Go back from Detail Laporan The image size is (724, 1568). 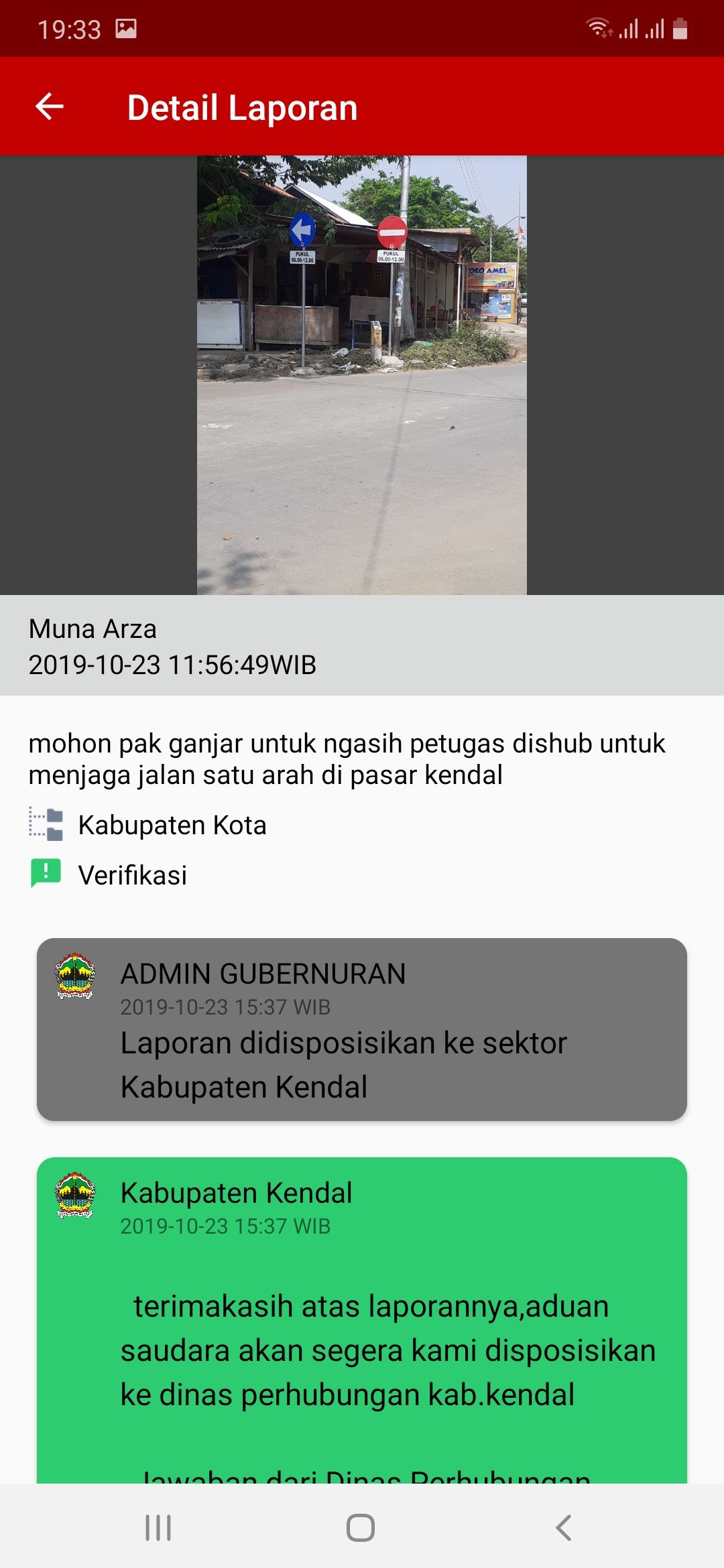coord(50,107)
